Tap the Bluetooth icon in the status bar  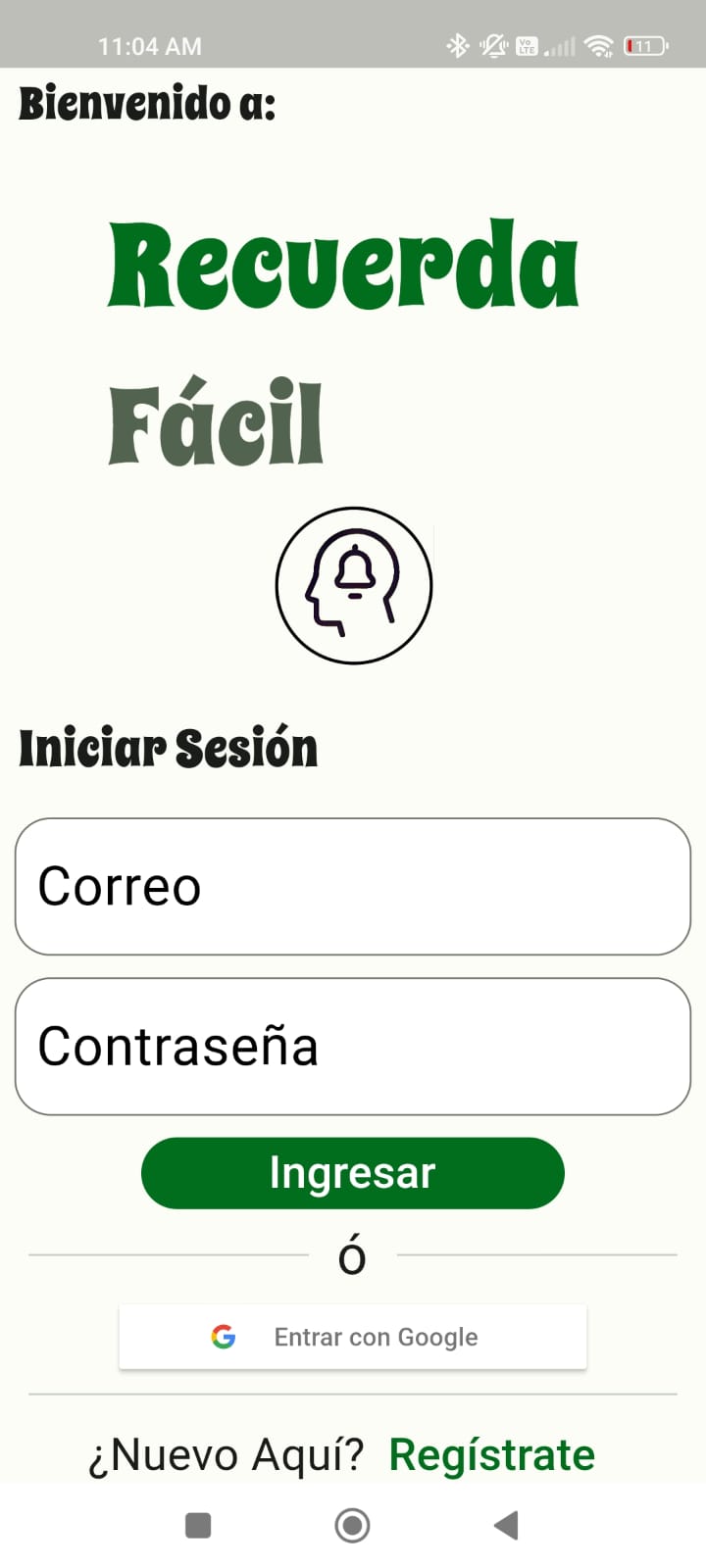click(x=455, y=45)
